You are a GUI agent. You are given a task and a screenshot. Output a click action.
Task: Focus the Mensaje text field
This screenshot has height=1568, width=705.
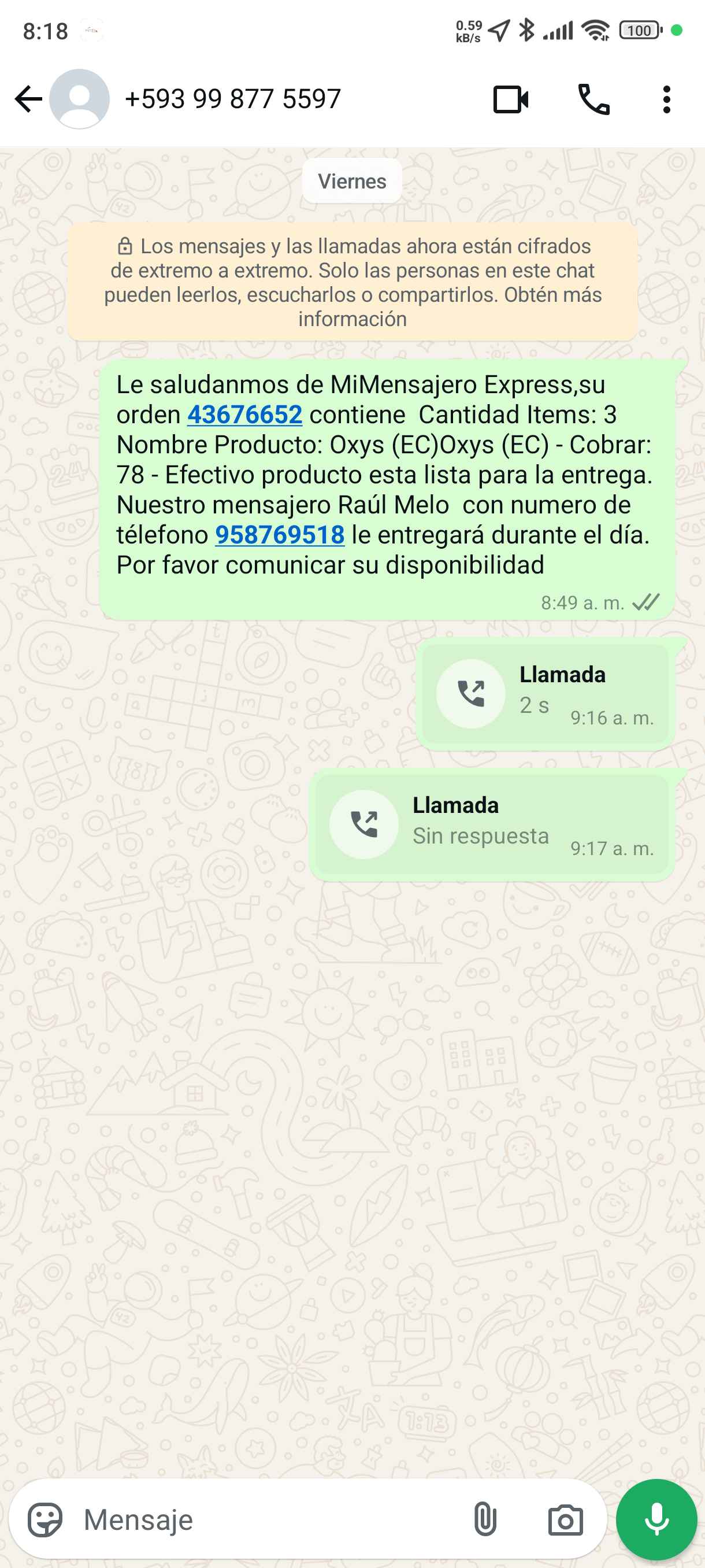268,1520
